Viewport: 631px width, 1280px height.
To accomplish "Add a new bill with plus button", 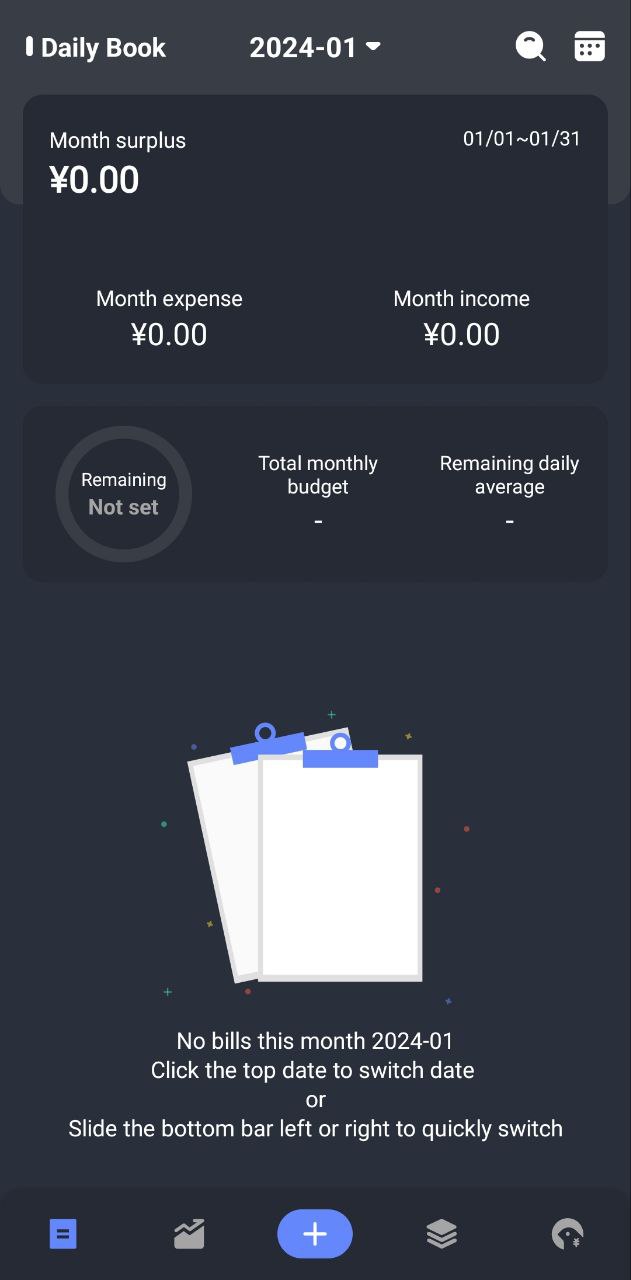I will (x=315, y=1234).
